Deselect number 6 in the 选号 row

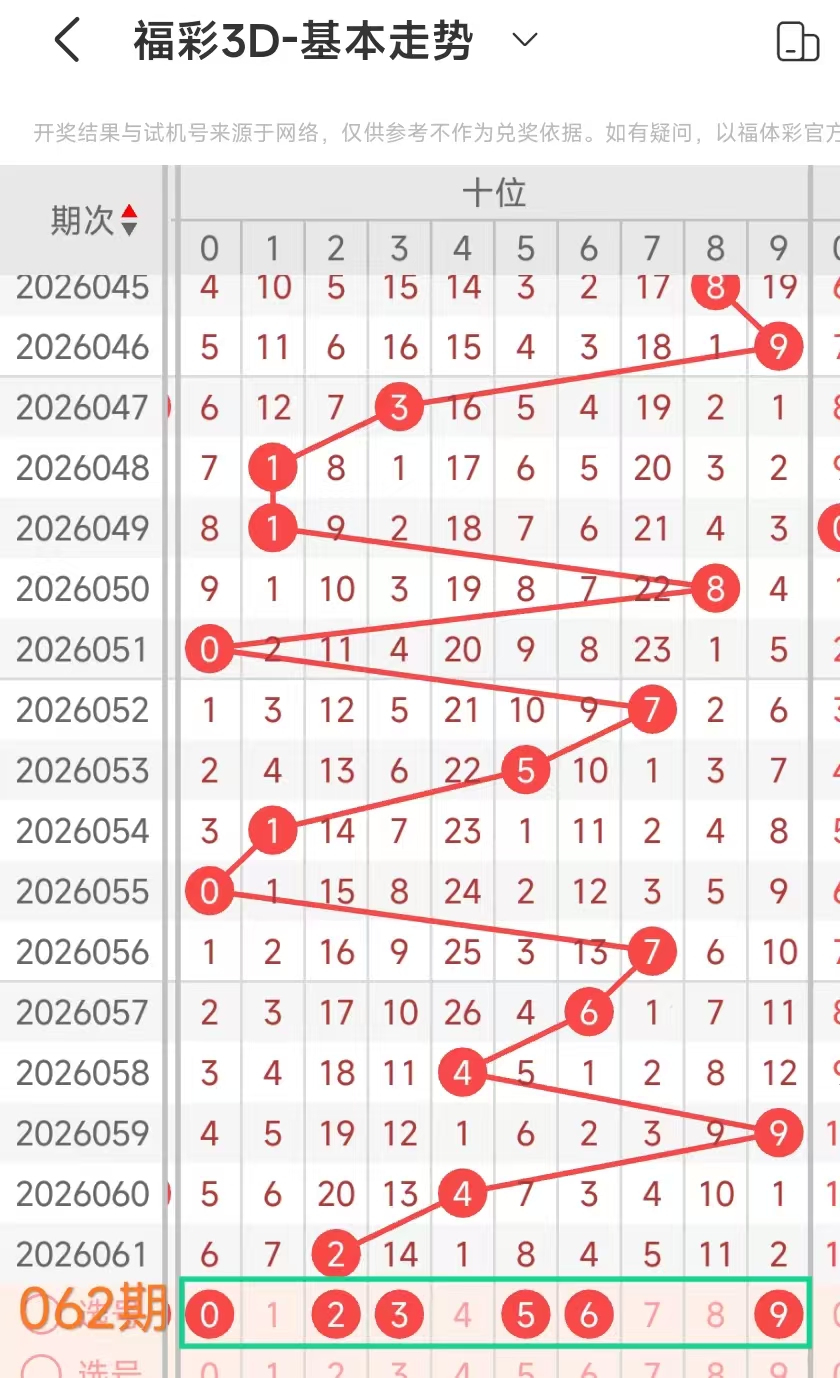[x=589, y=1314]
